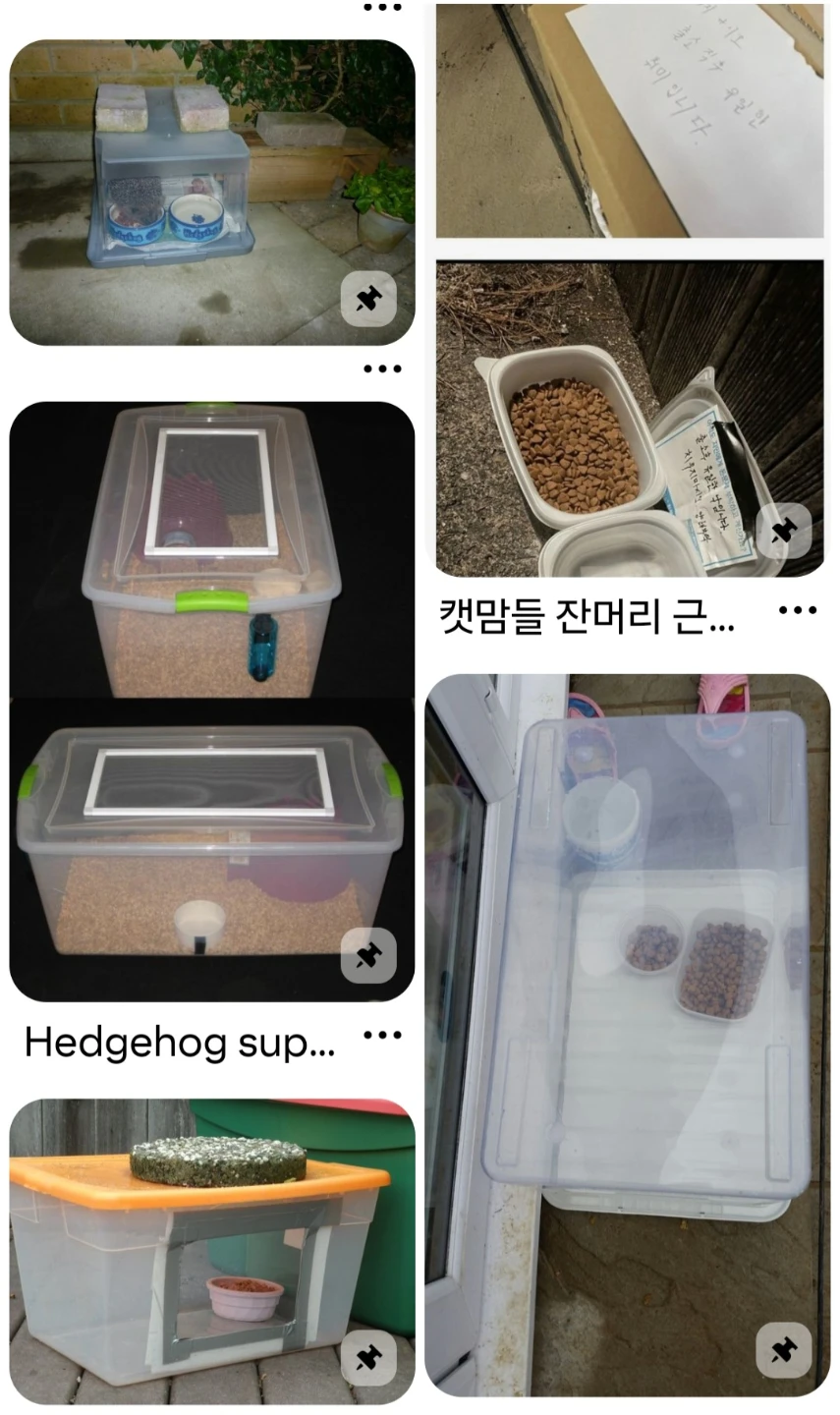Open options above the hedgehog cage pin
Image resolution: width=840 pixels, height=1415 pixels.
click(382, 369)
